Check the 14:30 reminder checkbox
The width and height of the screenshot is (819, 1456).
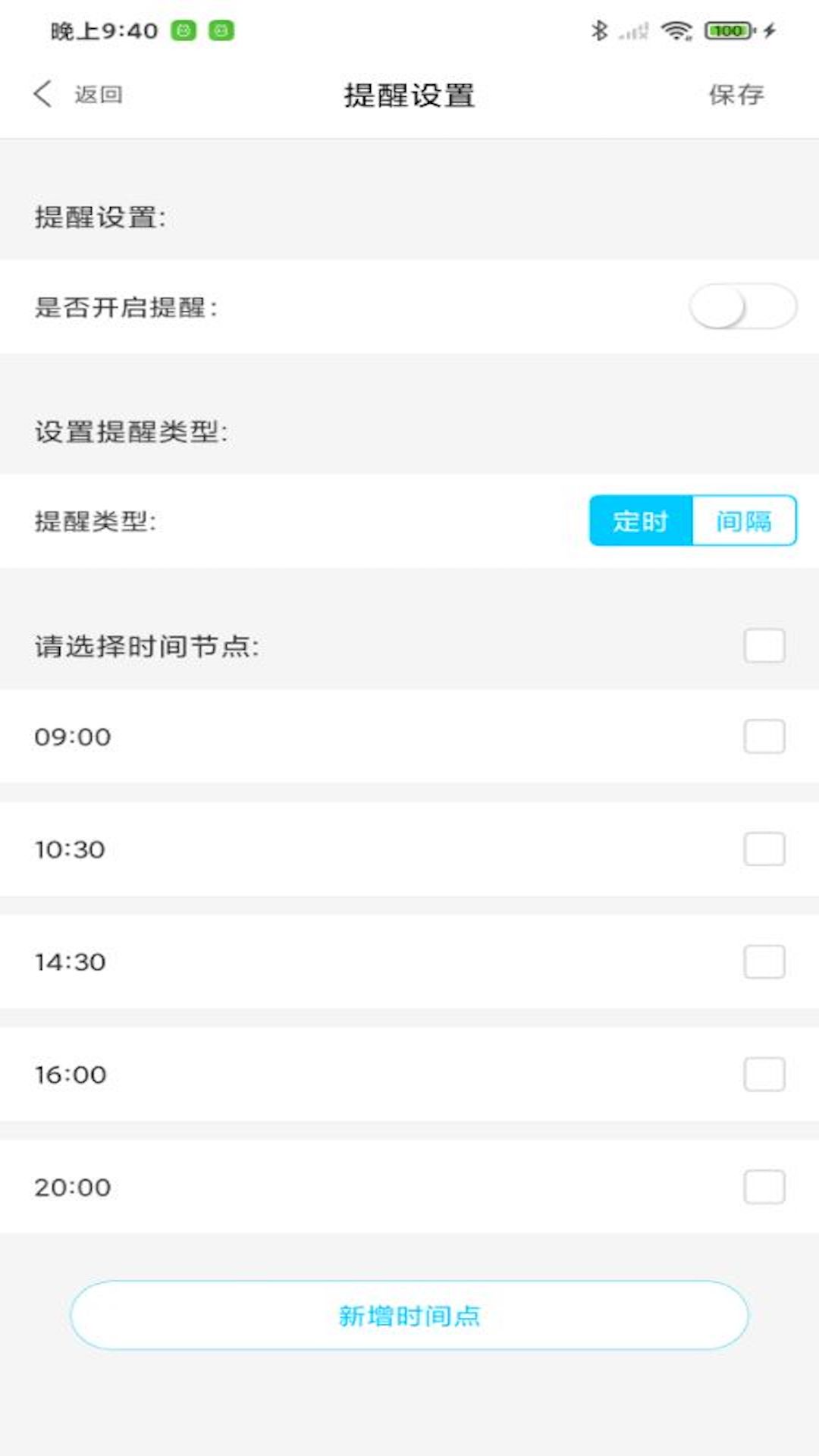pyautogui.click(x=764, y=962)
